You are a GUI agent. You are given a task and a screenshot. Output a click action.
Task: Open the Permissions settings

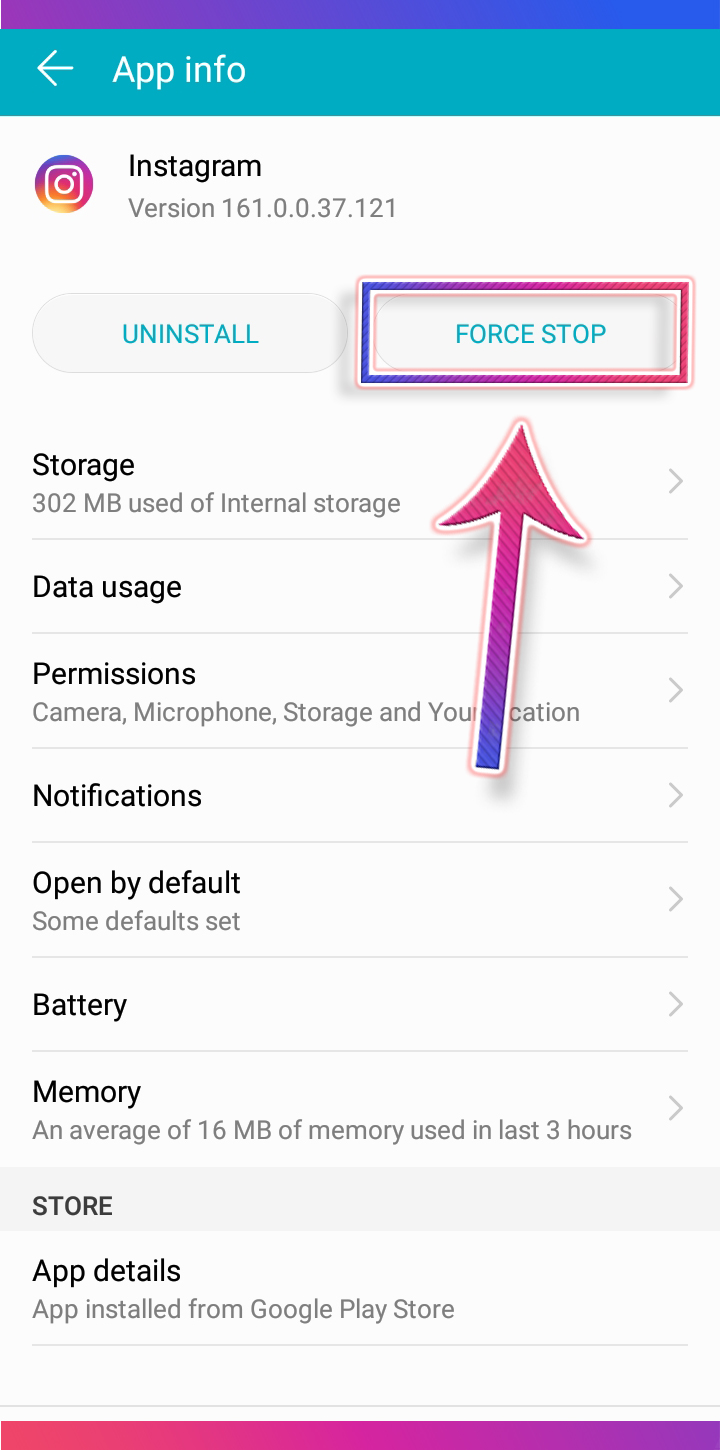pos(360,691)
